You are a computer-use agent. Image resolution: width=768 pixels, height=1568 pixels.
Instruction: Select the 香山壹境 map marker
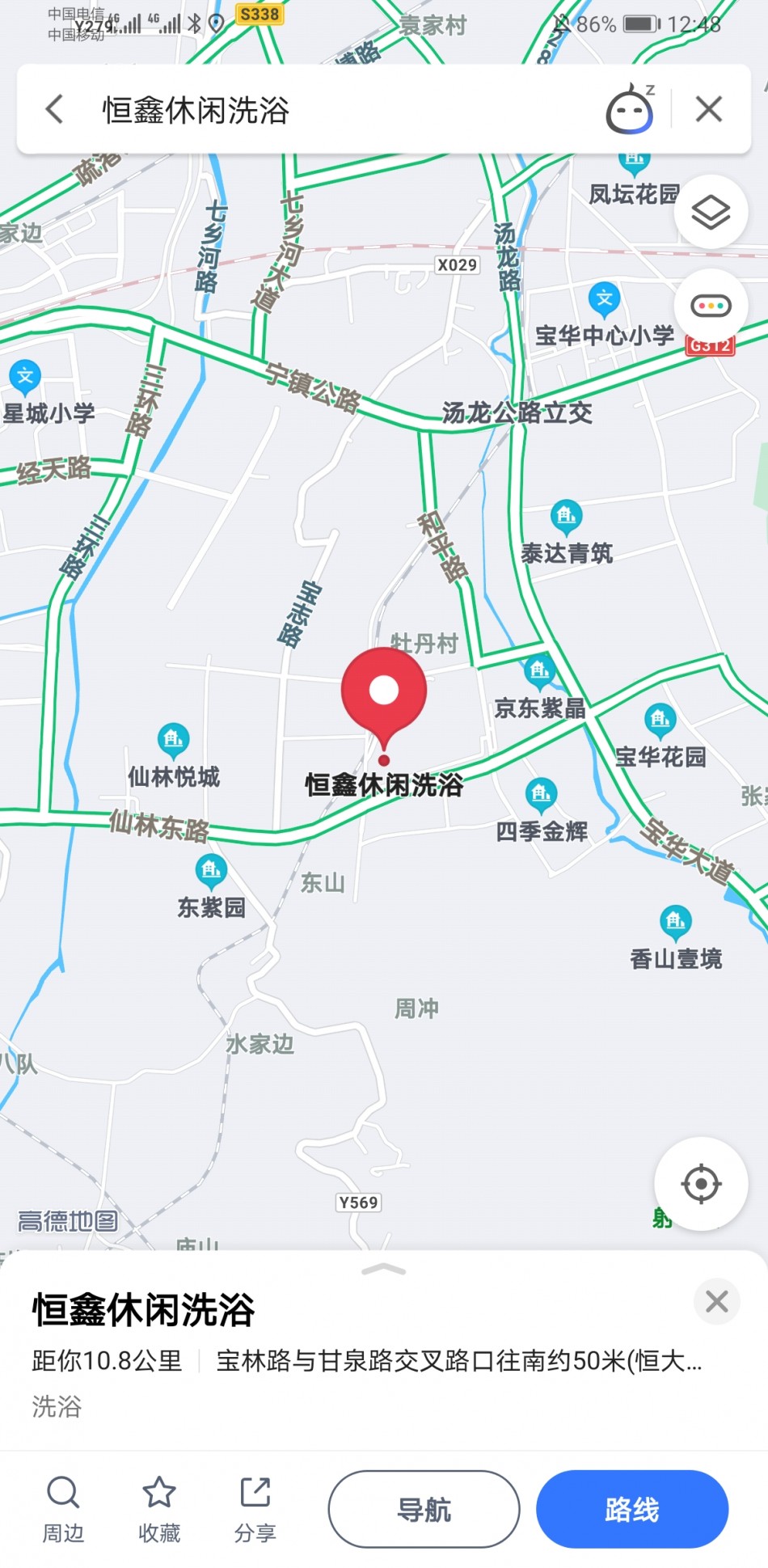click(x=676, y=938)
